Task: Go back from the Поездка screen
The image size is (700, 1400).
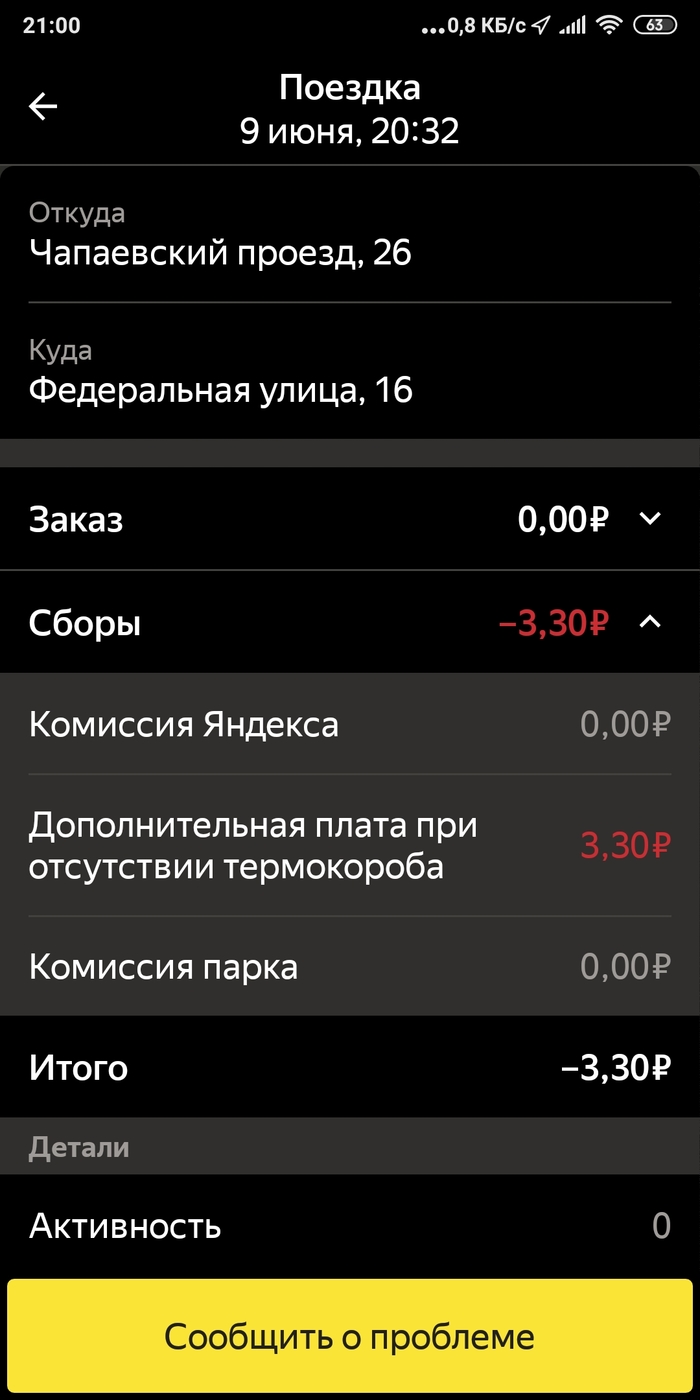Action: pos(43,107)
